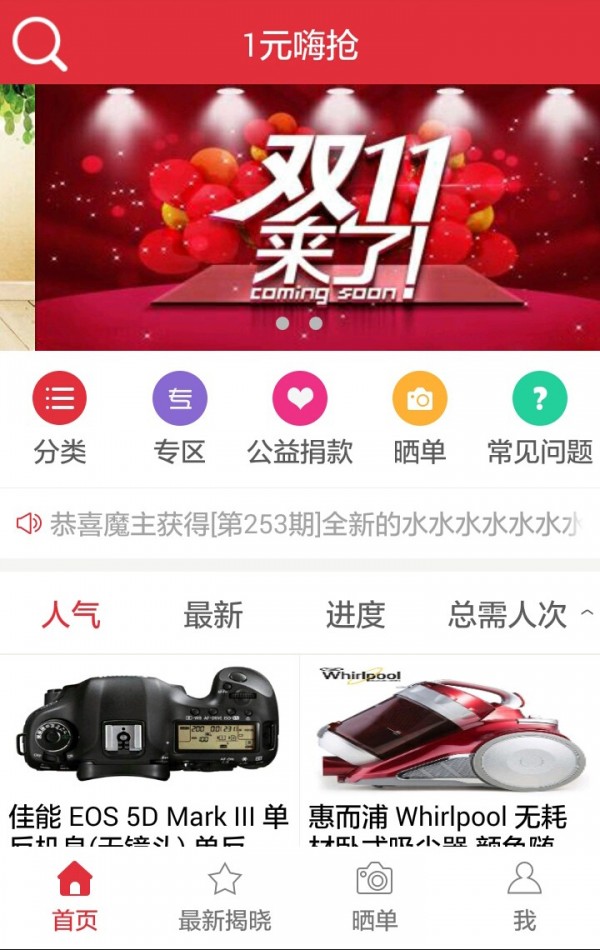Open the 双11 coming soon banner
Screen dimensions: 600x950
click(317, 217)
